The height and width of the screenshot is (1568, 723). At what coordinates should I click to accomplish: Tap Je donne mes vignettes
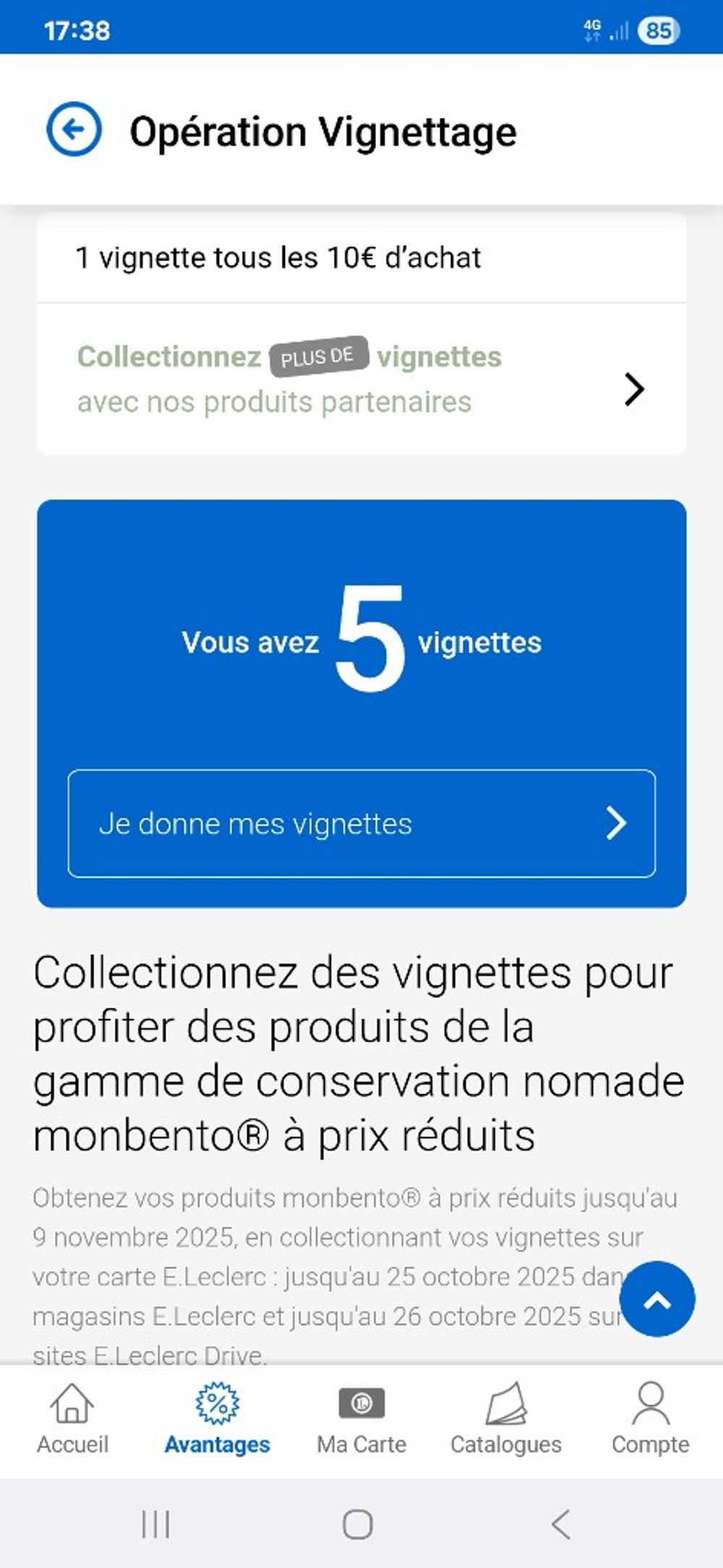(361, 823)
